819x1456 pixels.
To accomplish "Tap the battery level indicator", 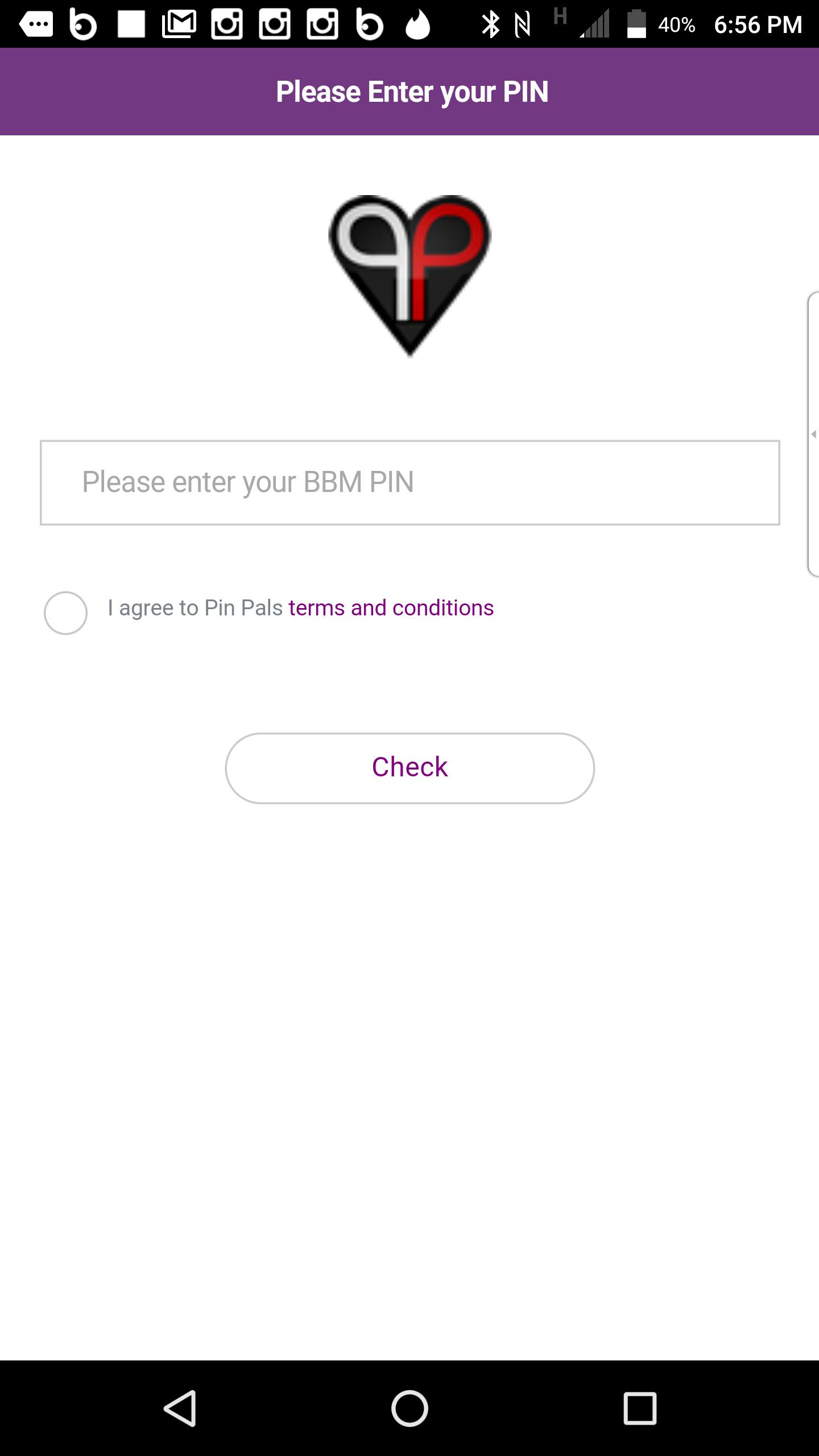I will click(x=637, y=24).
